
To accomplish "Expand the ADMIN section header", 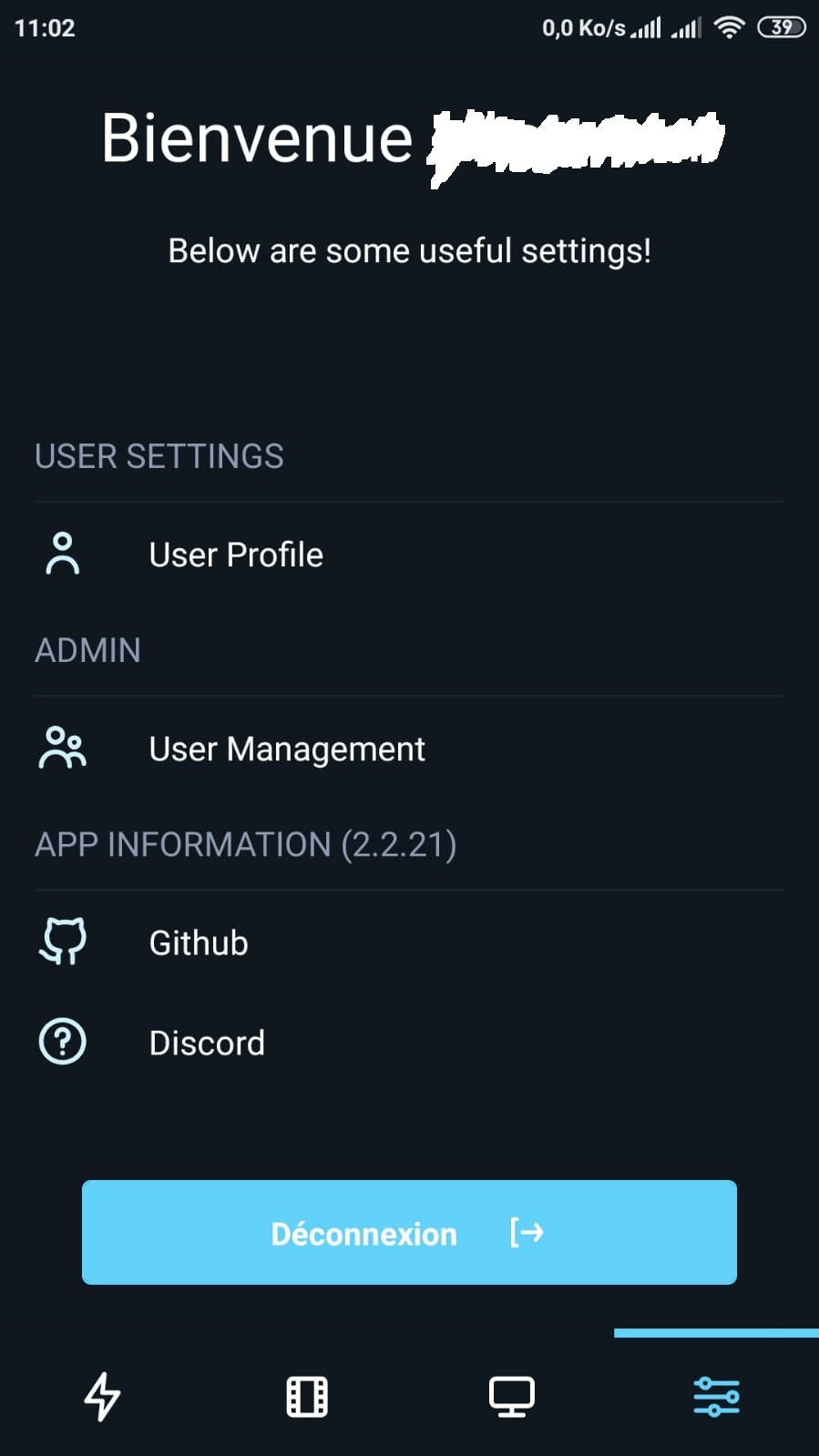I will pyautogui.click(x=87, y=649).
